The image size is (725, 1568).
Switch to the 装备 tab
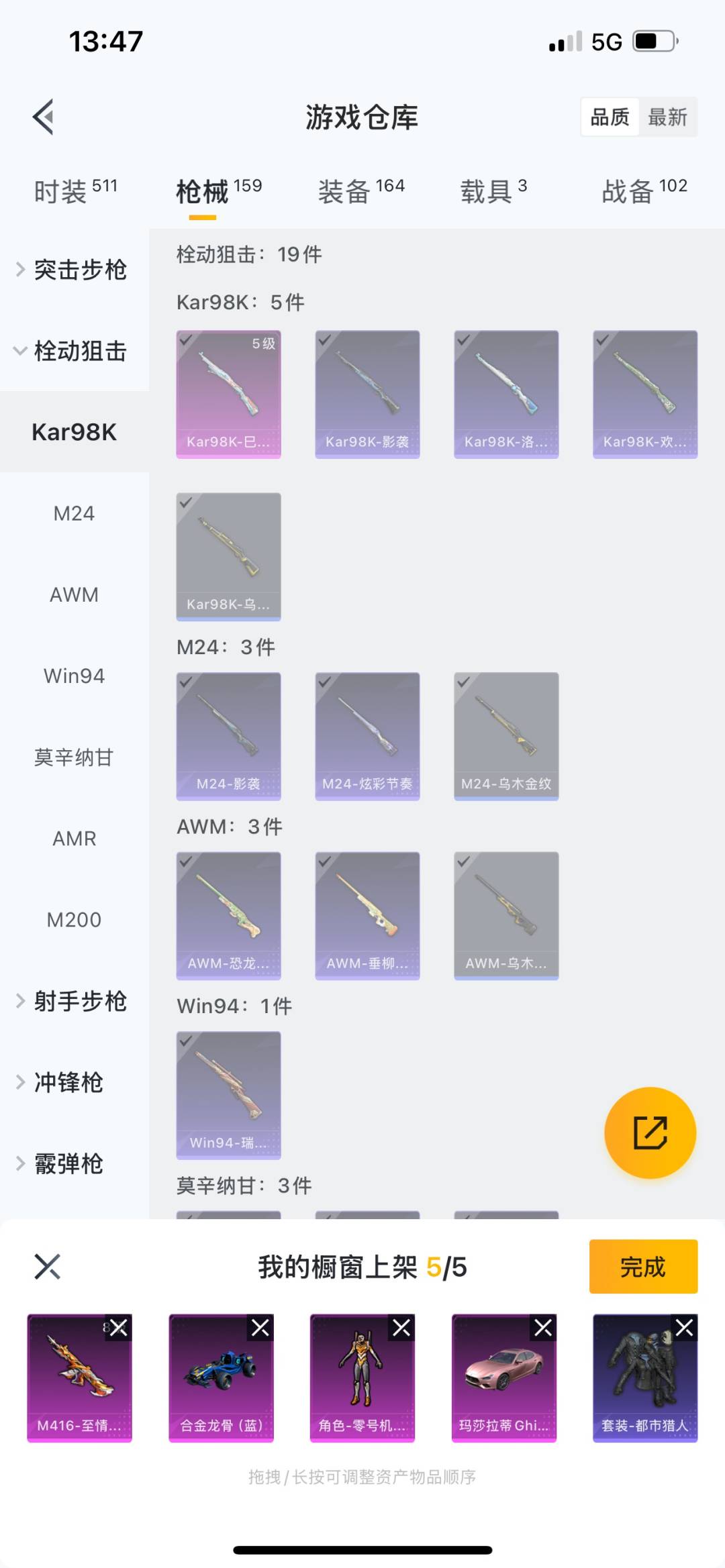[x=361, y=191]
